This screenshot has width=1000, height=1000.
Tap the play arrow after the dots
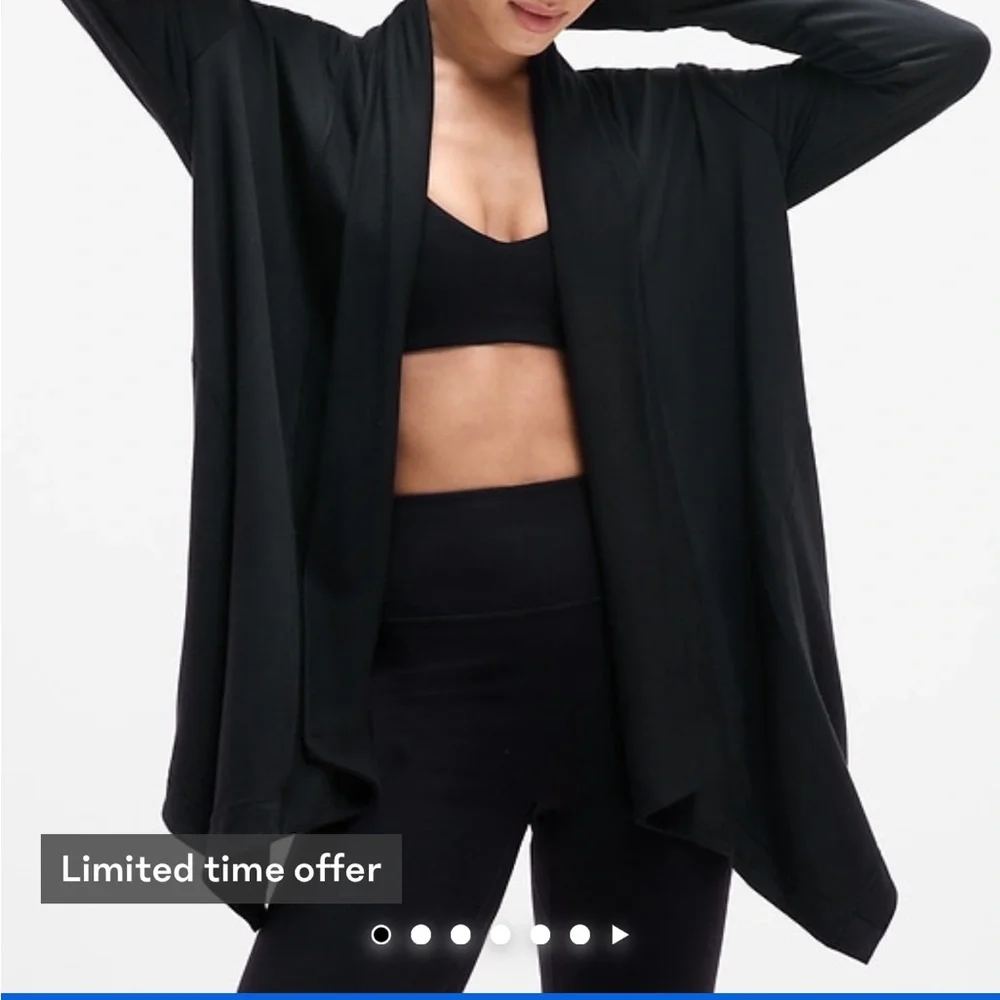click(620, 935)
